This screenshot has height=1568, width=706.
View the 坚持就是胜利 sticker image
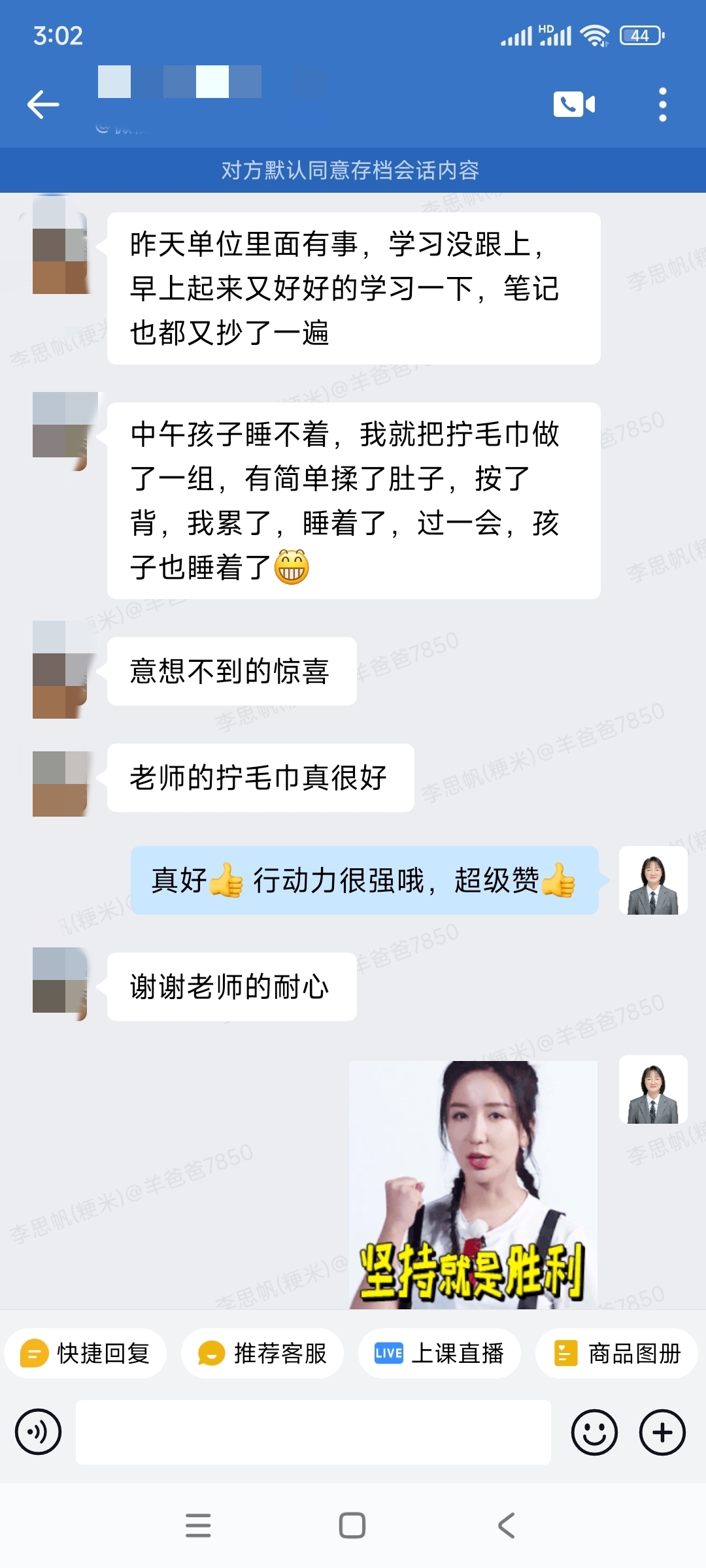click(x=473, y=1184)
